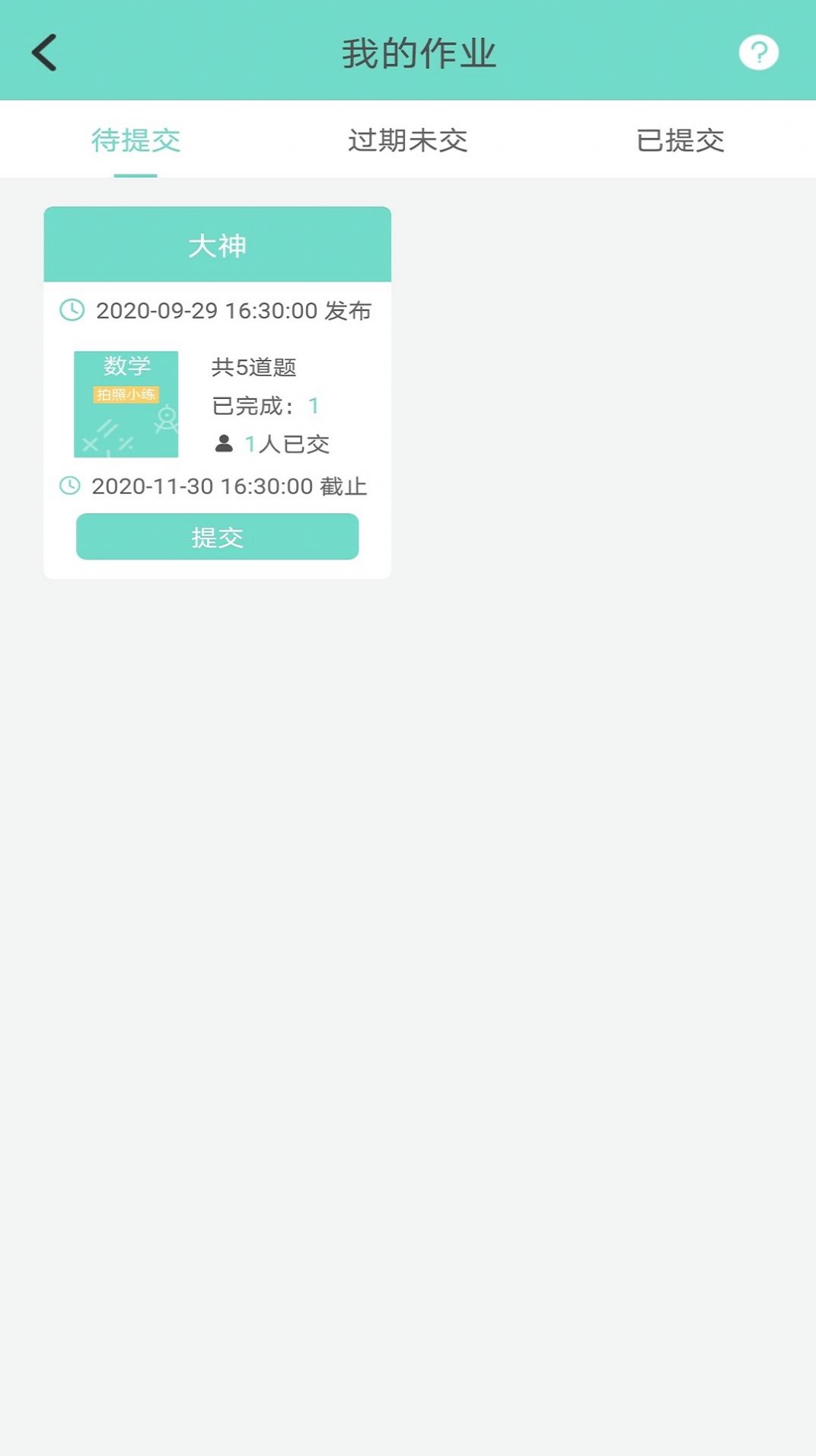Click the person icon next to 1人已交

[x=223, y=444]
